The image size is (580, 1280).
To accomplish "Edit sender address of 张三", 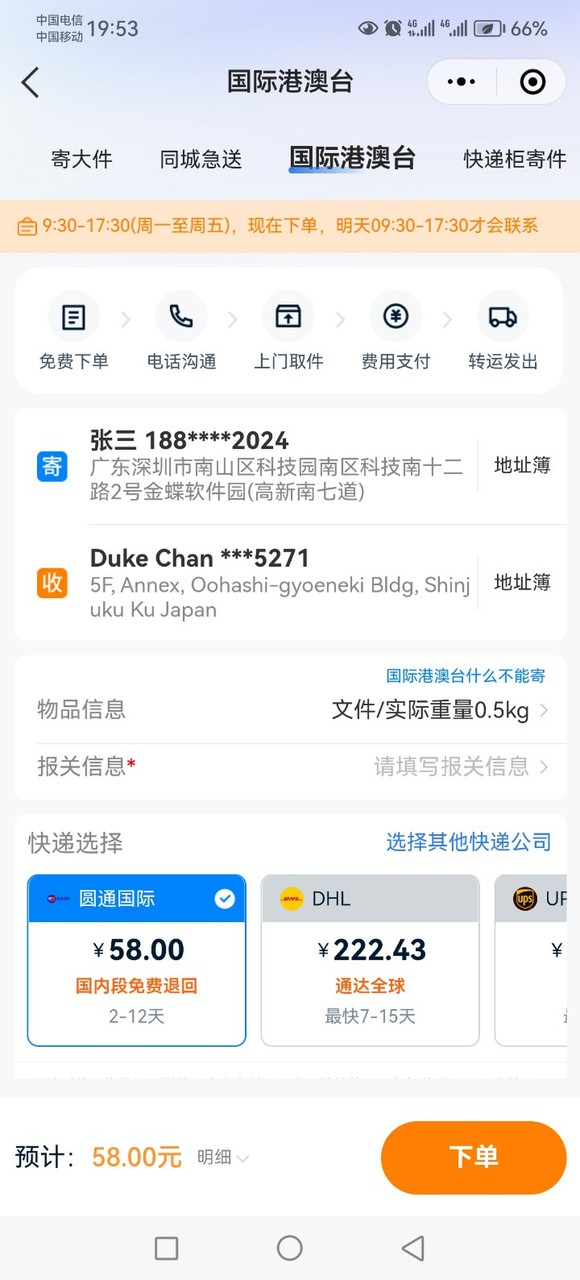I will coord(277,465).
